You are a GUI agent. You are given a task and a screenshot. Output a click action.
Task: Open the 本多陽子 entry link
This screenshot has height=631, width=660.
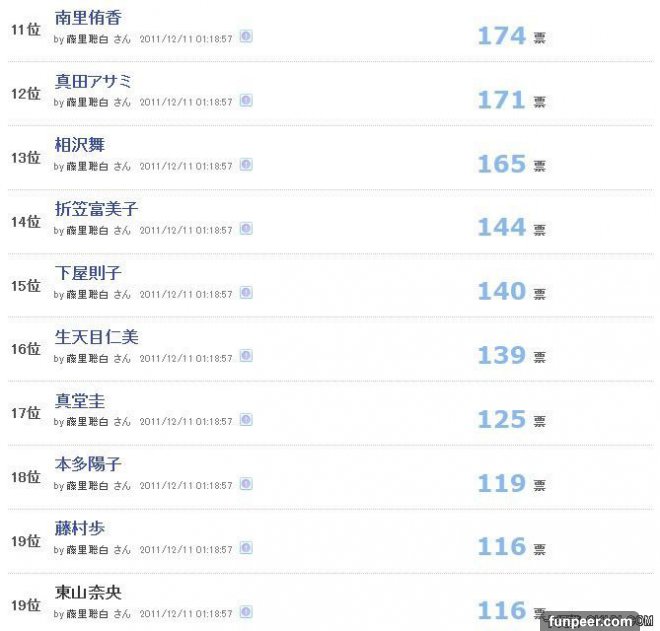coord(88,465)
